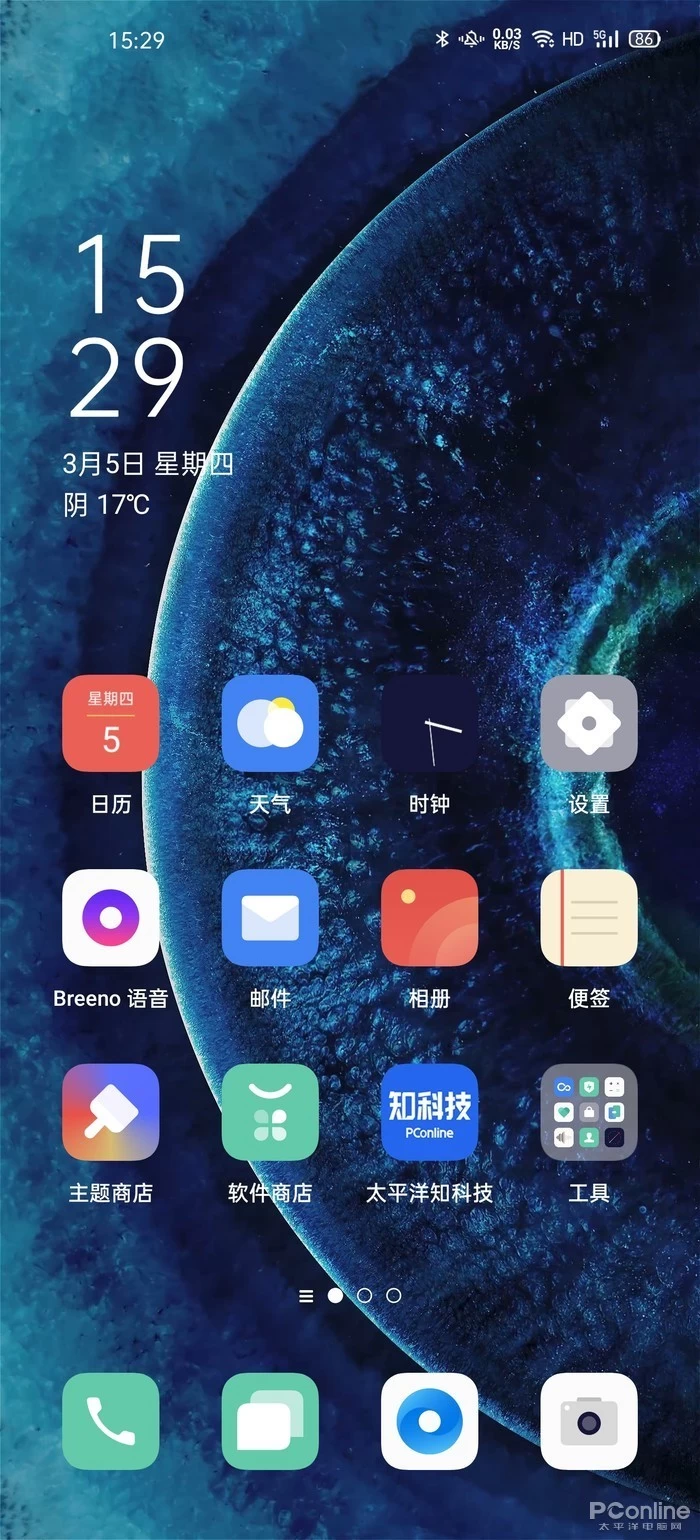Launch the browser from the dock
Screen dimensions: 700x1540
click(429, 1421)
